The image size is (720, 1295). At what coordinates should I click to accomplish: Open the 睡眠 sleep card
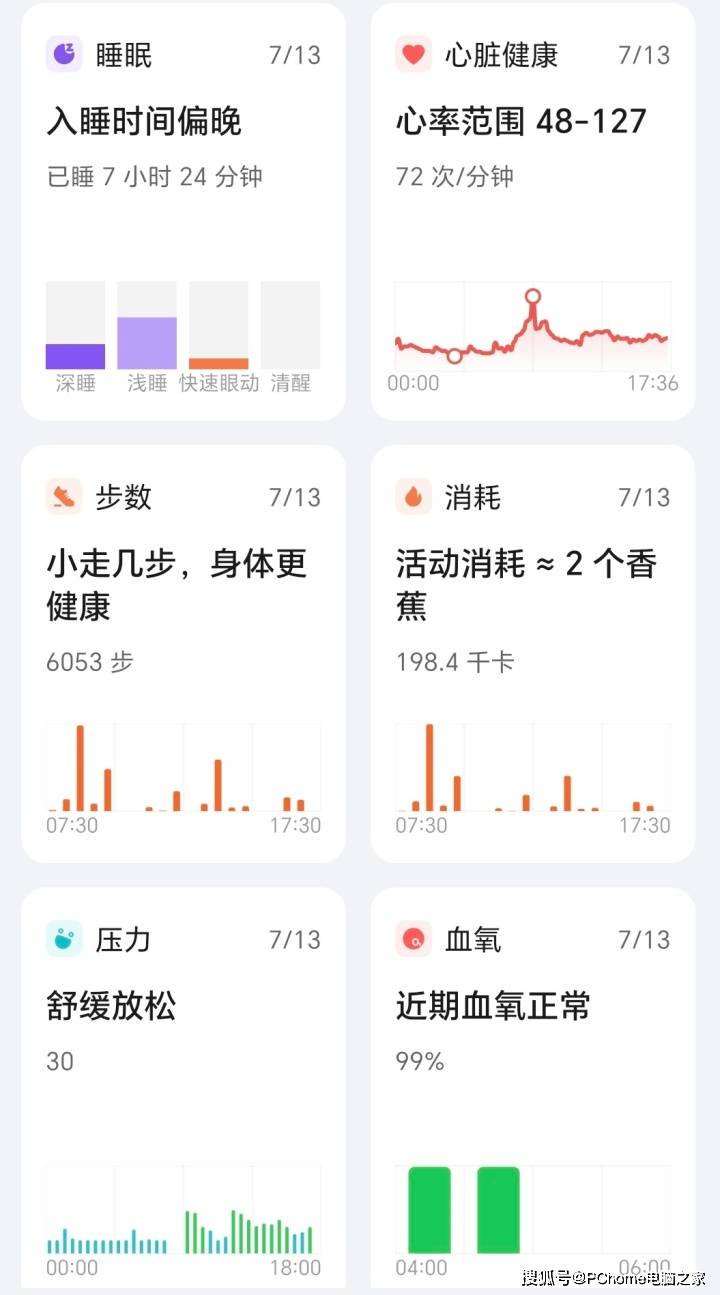[183, 211]
